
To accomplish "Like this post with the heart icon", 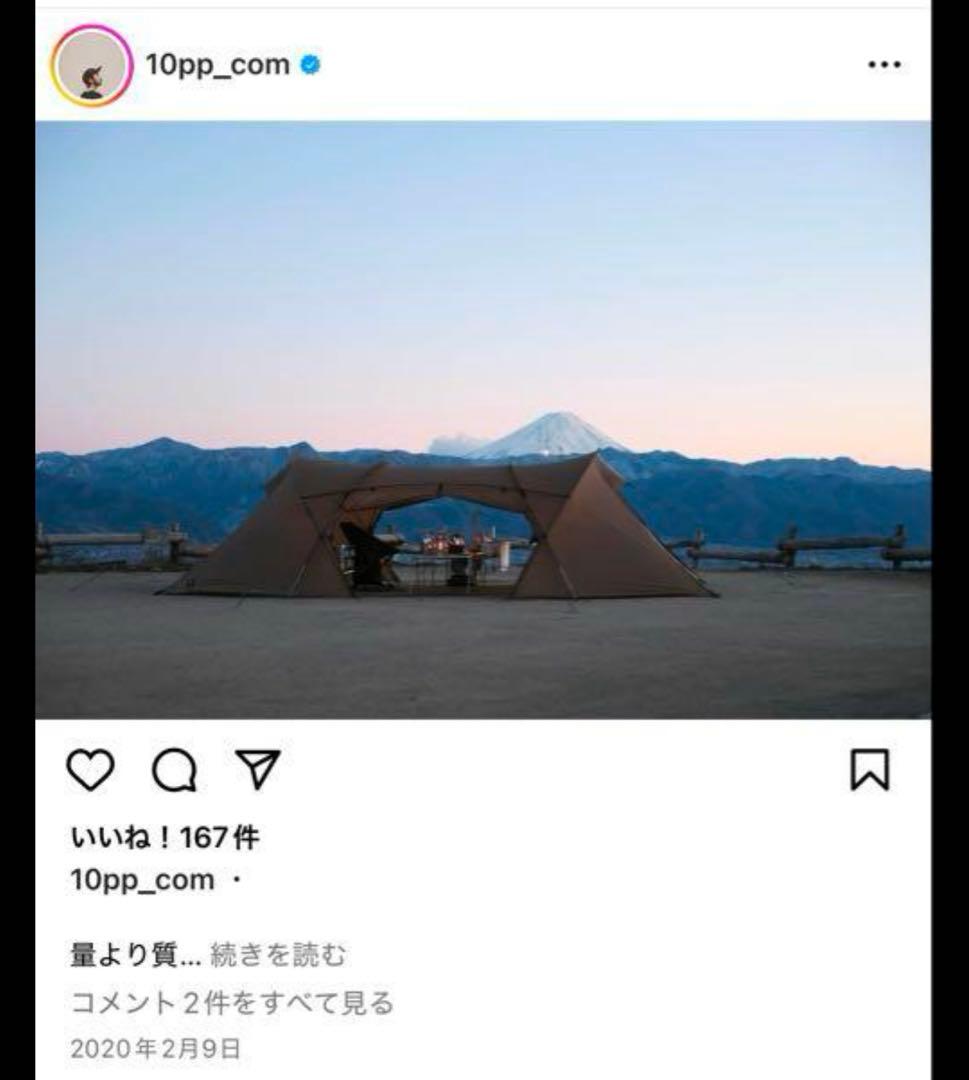I will [x=91, y=770].
